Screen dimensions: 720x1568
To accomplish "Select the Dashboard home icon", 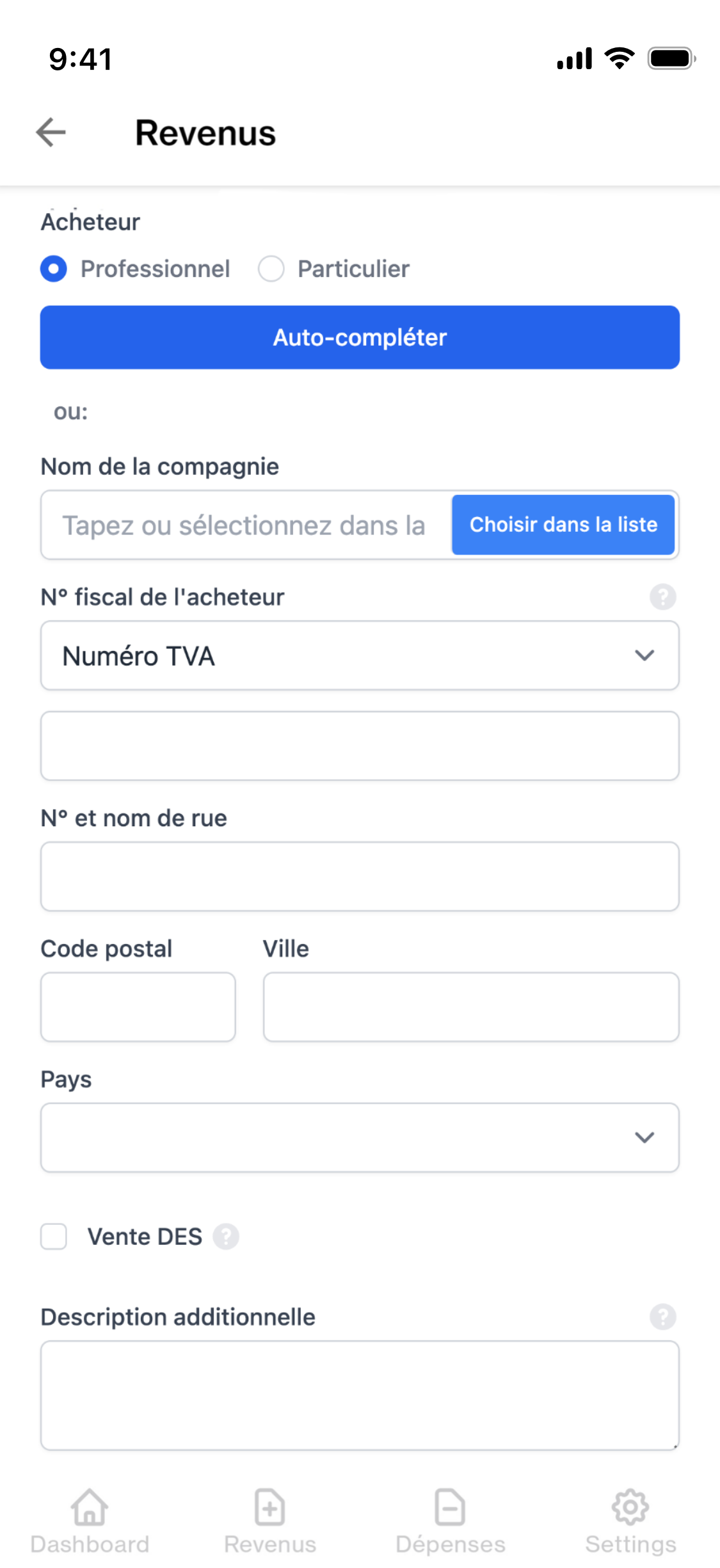I will pyautogui.click(x=89, y=1507).
